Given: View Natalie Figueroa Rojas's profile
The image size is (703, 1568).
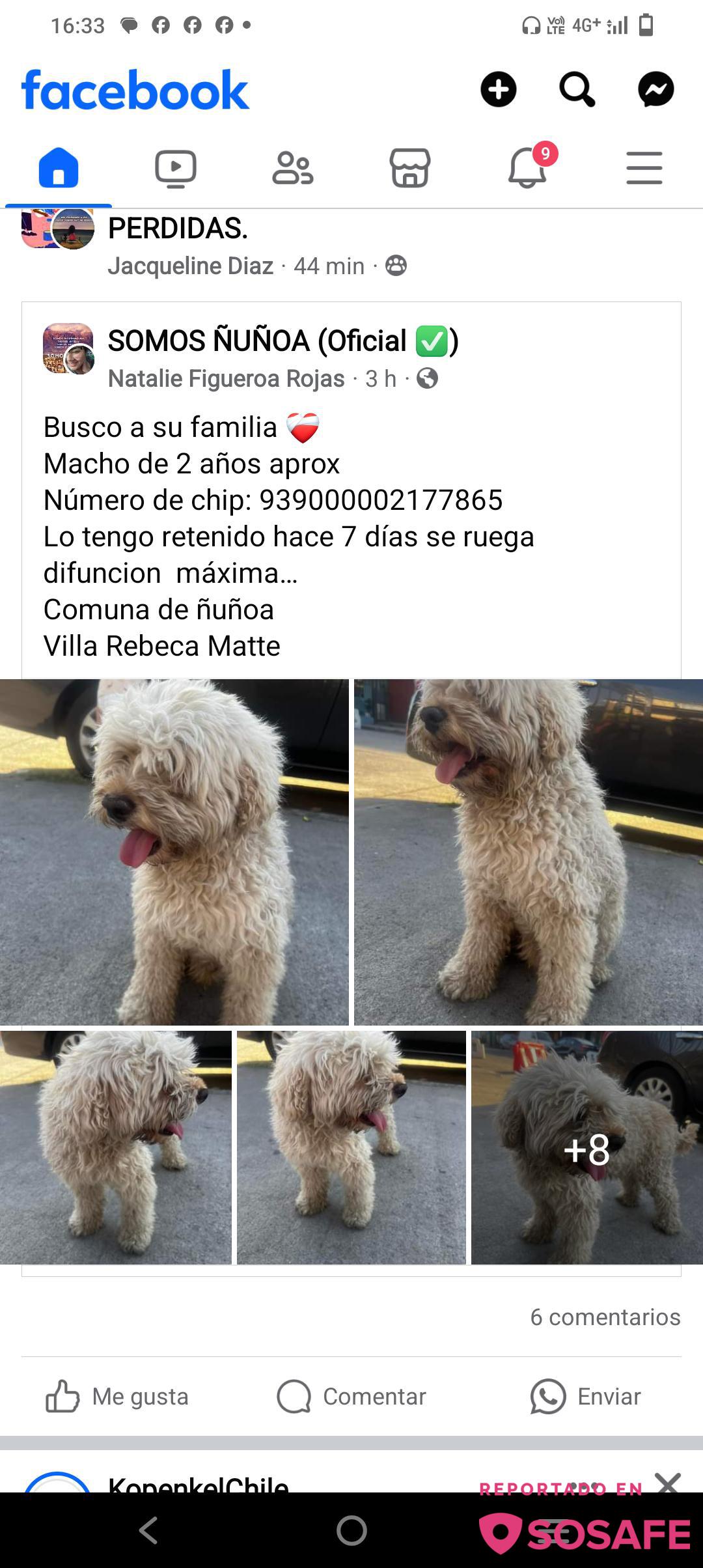Looking at the screenshot, I should pyautogui.click(x=226, y=378).
